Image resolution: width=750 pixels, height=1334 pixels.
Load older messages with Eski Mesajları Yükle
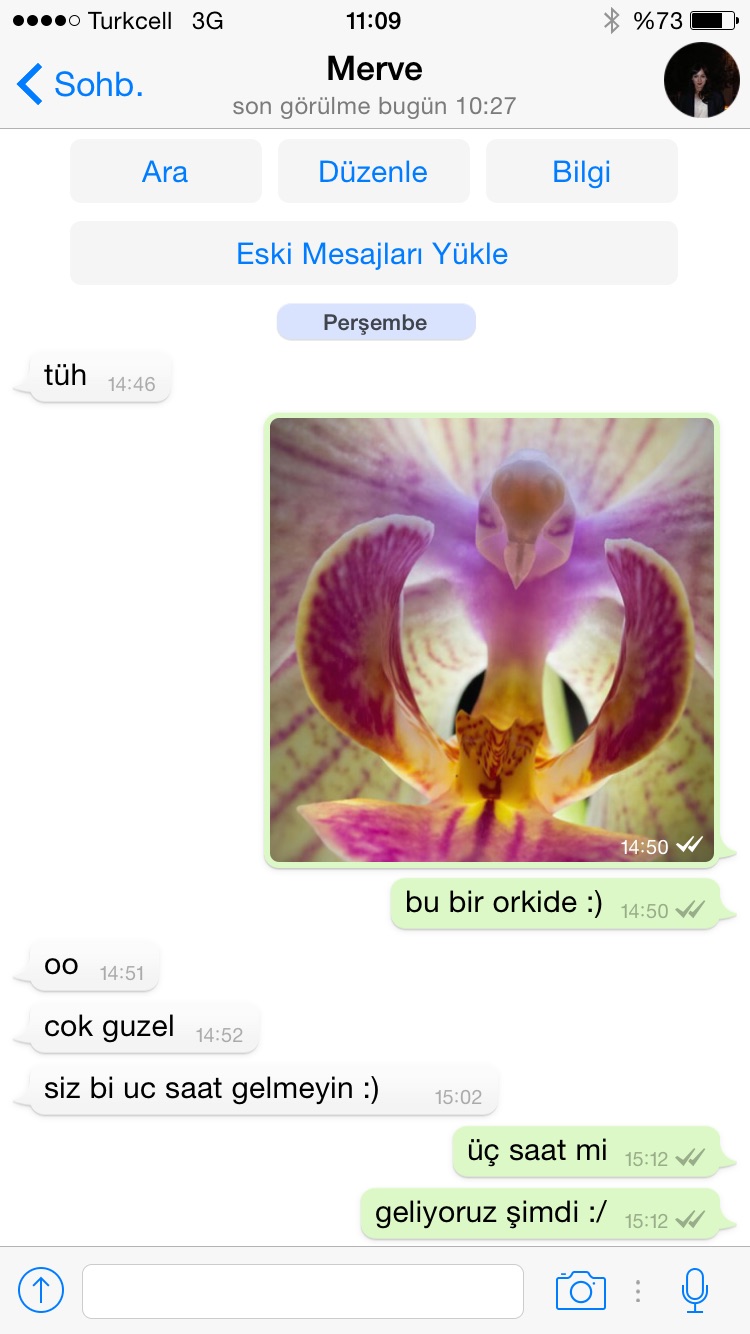[x=373, y=253]
